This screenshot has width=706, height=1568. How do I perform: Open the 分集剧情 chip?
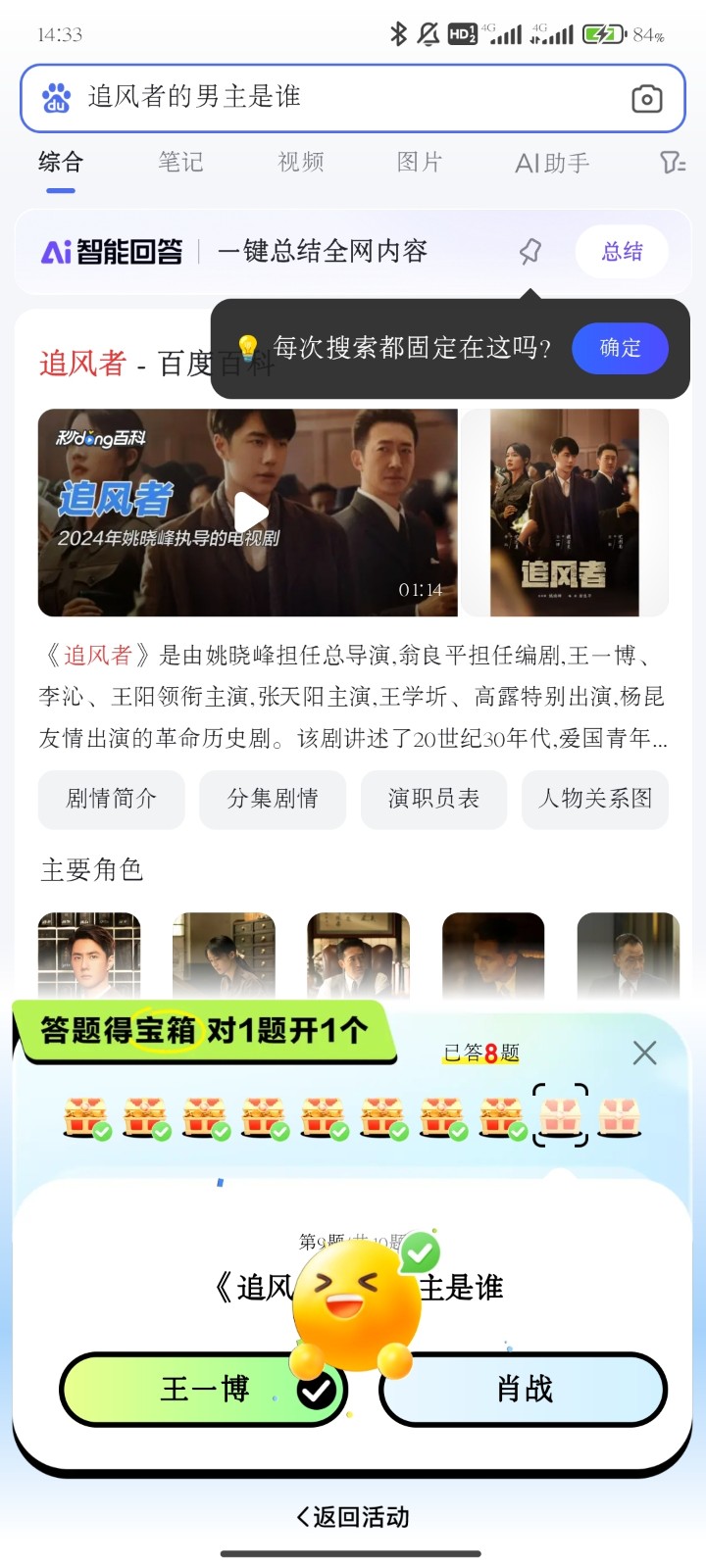(273, 799)
